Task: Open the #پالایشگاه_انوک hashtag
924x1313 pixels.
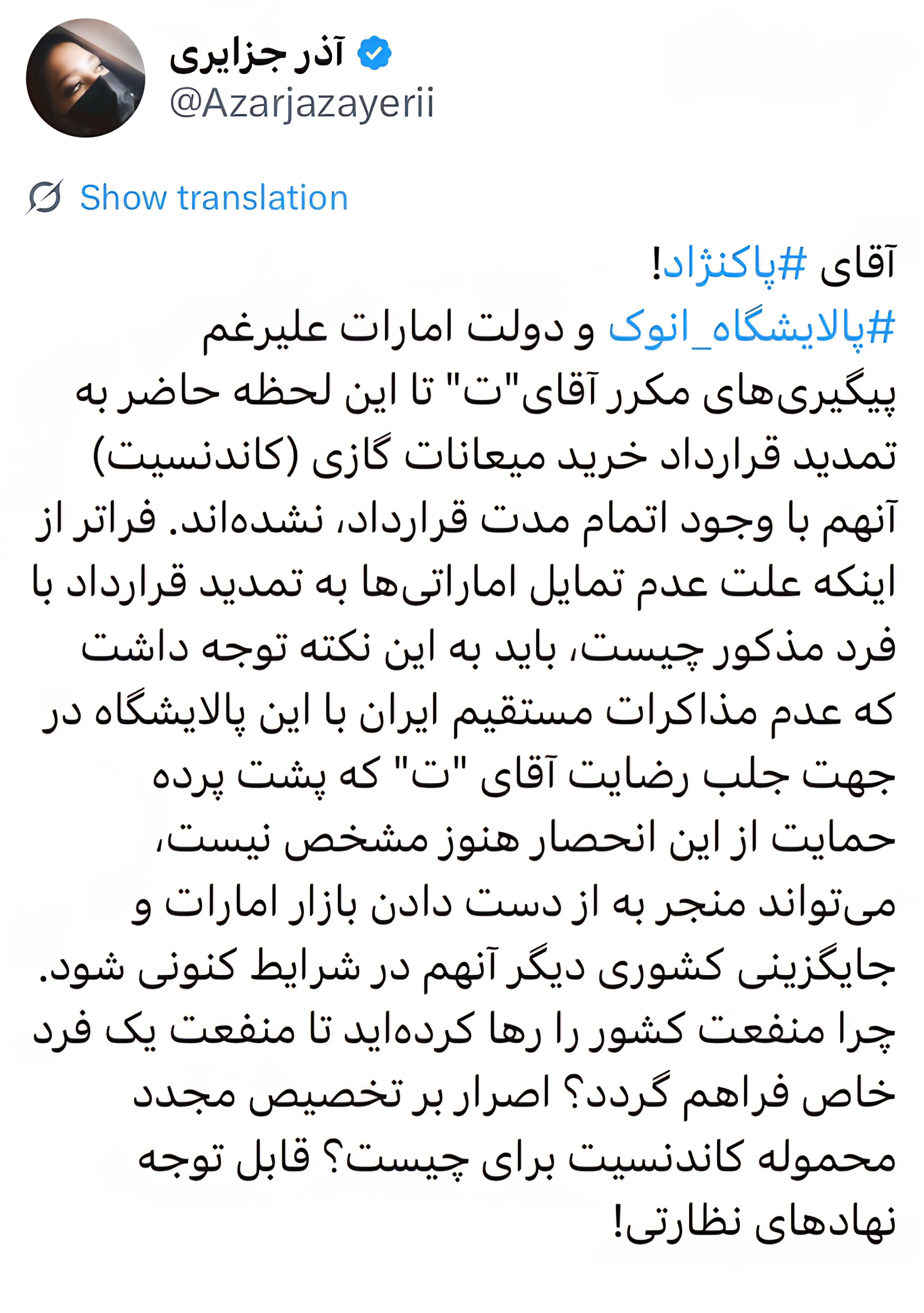Action: tap(751, 329)
